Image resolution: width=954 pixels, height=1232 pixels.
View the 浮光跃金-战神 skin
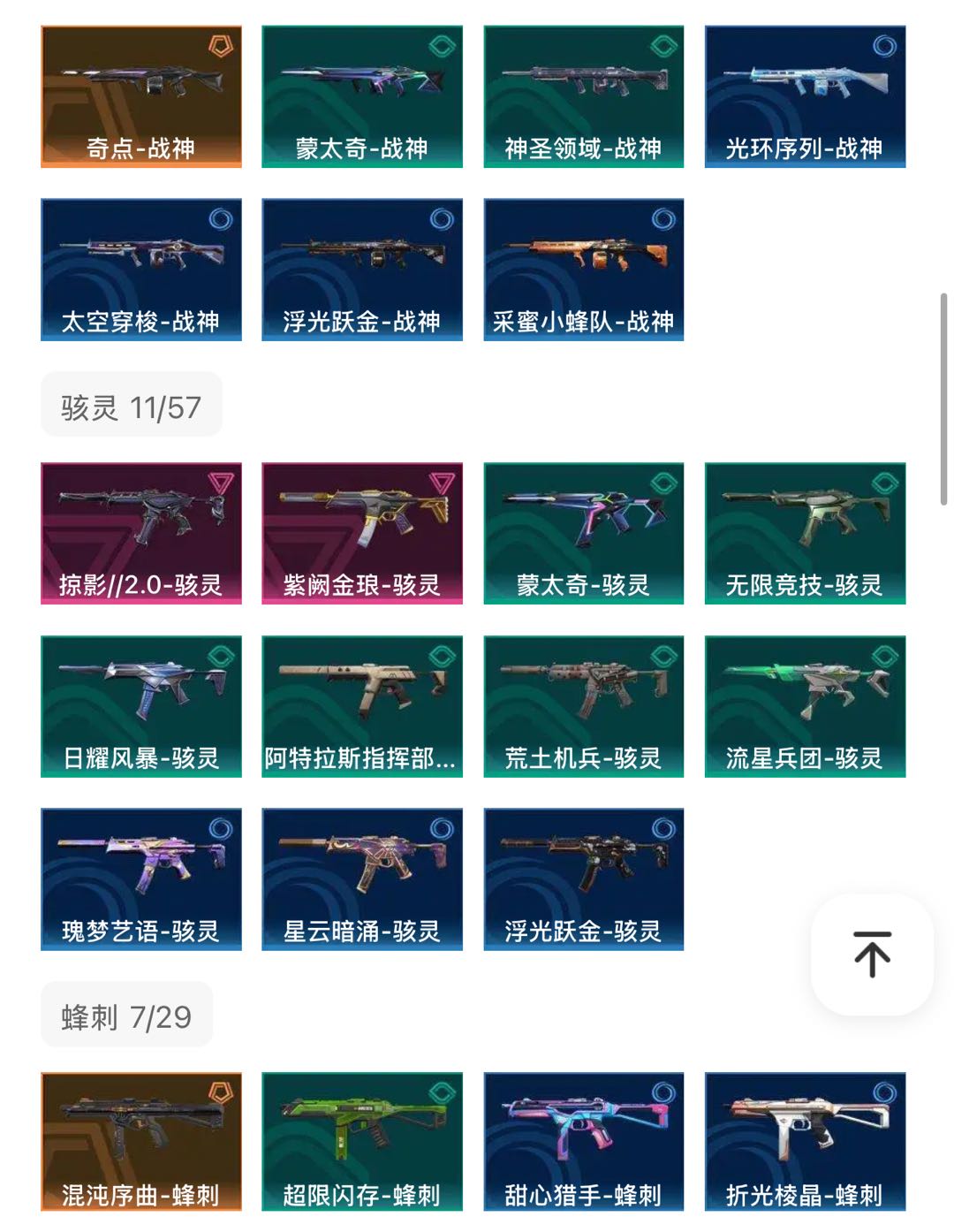(362, 270)
